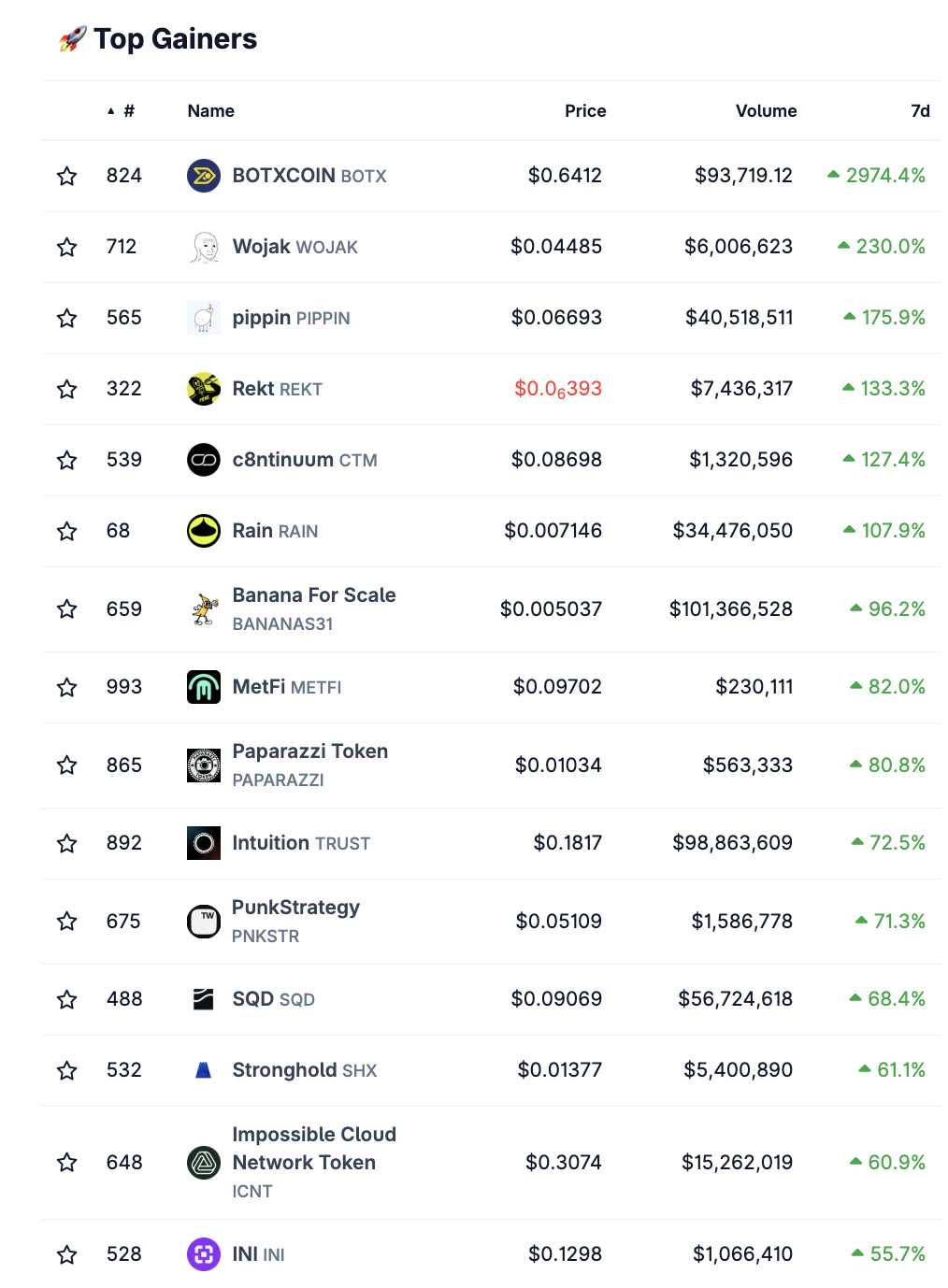948x1288 pixels.
Task: Sort the table by Price column
Action: 584,111
